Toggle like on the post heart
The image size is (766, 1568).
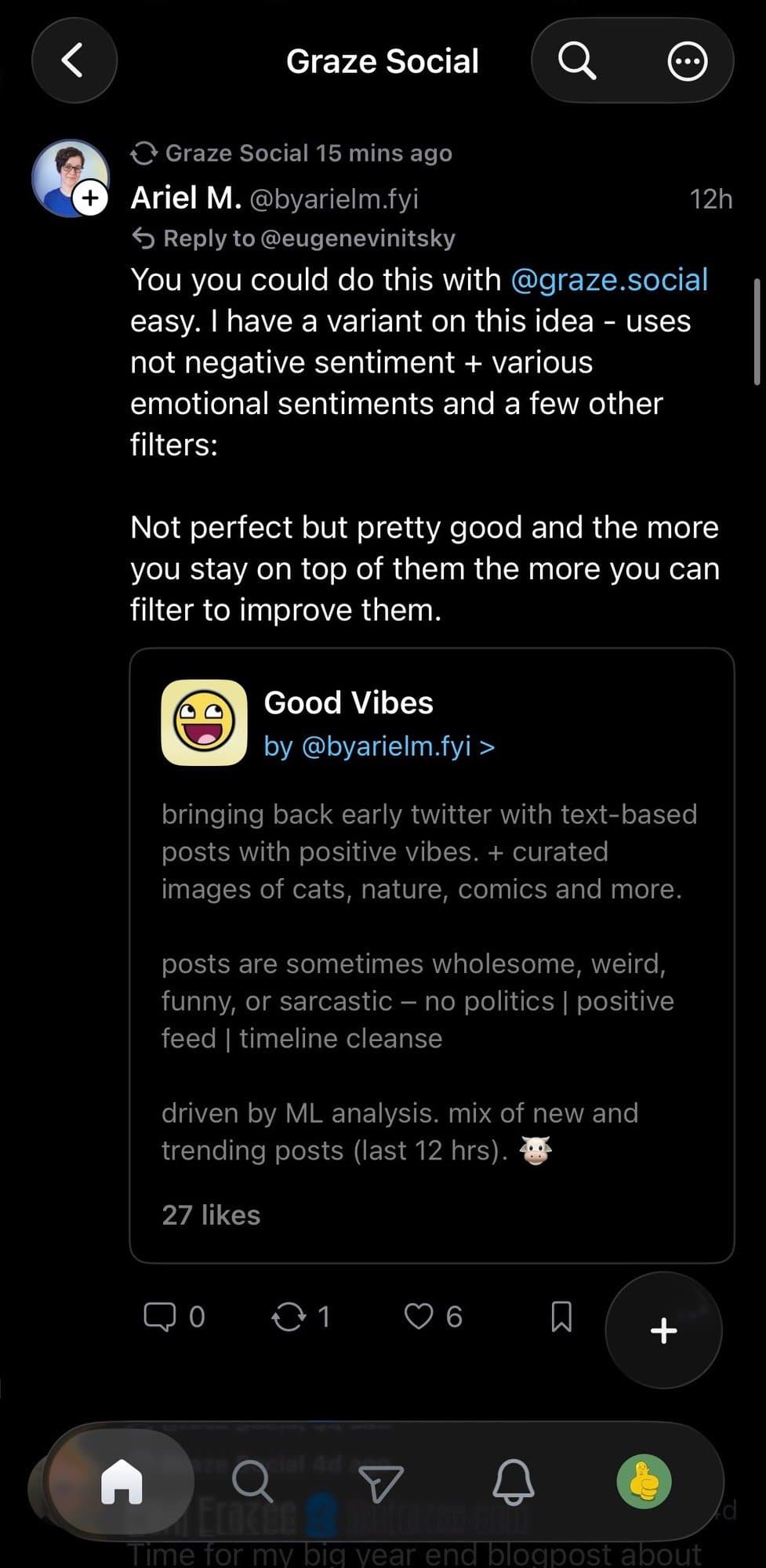coord(421,1316)
